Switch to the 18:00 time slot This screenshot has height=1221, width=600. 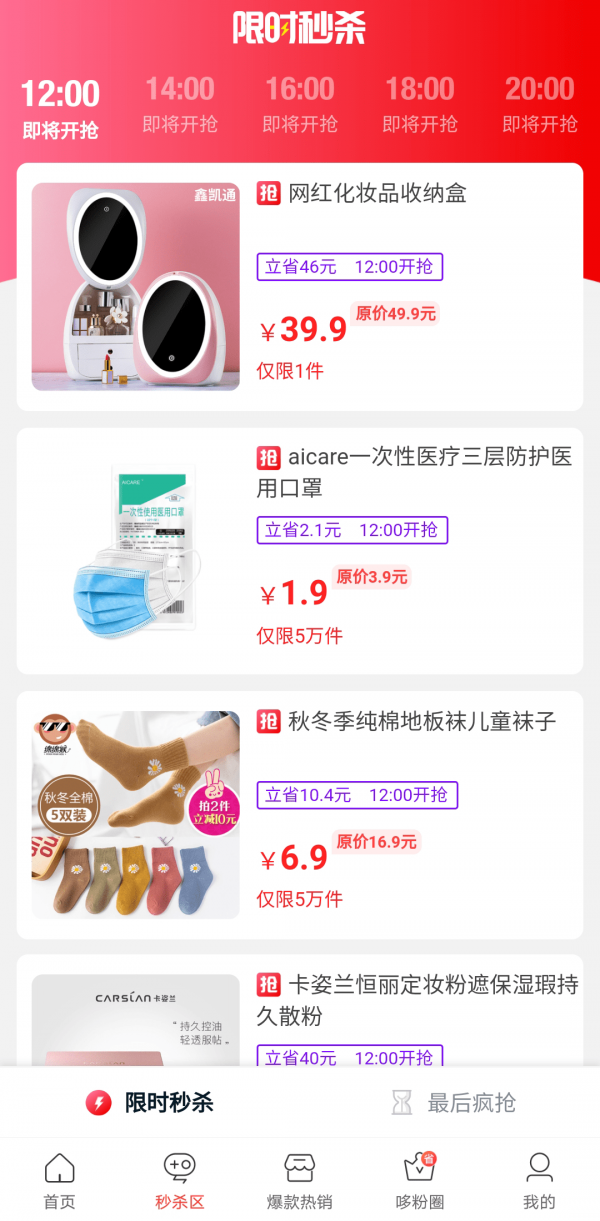tap(420, 104)
